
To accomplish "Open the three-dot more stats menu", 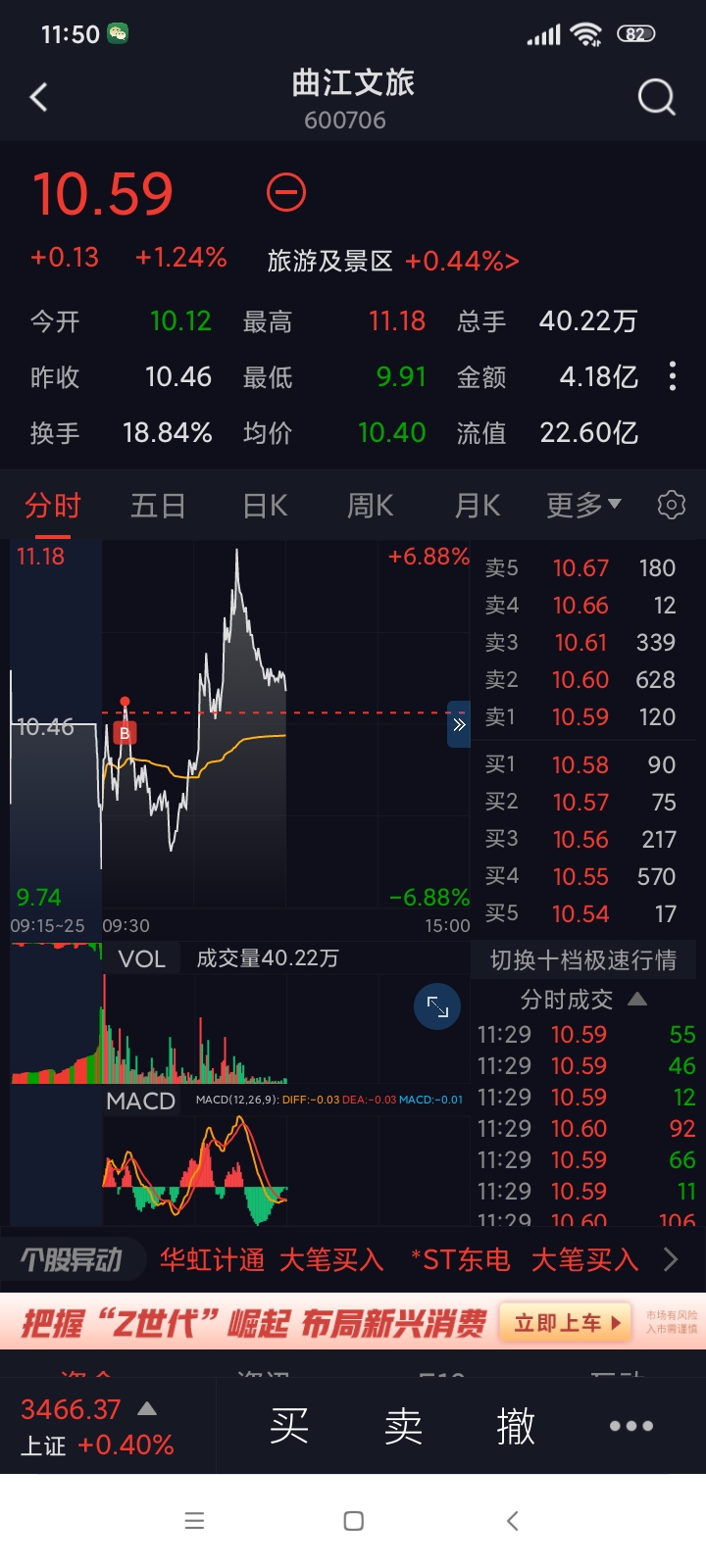I will 672,376.
